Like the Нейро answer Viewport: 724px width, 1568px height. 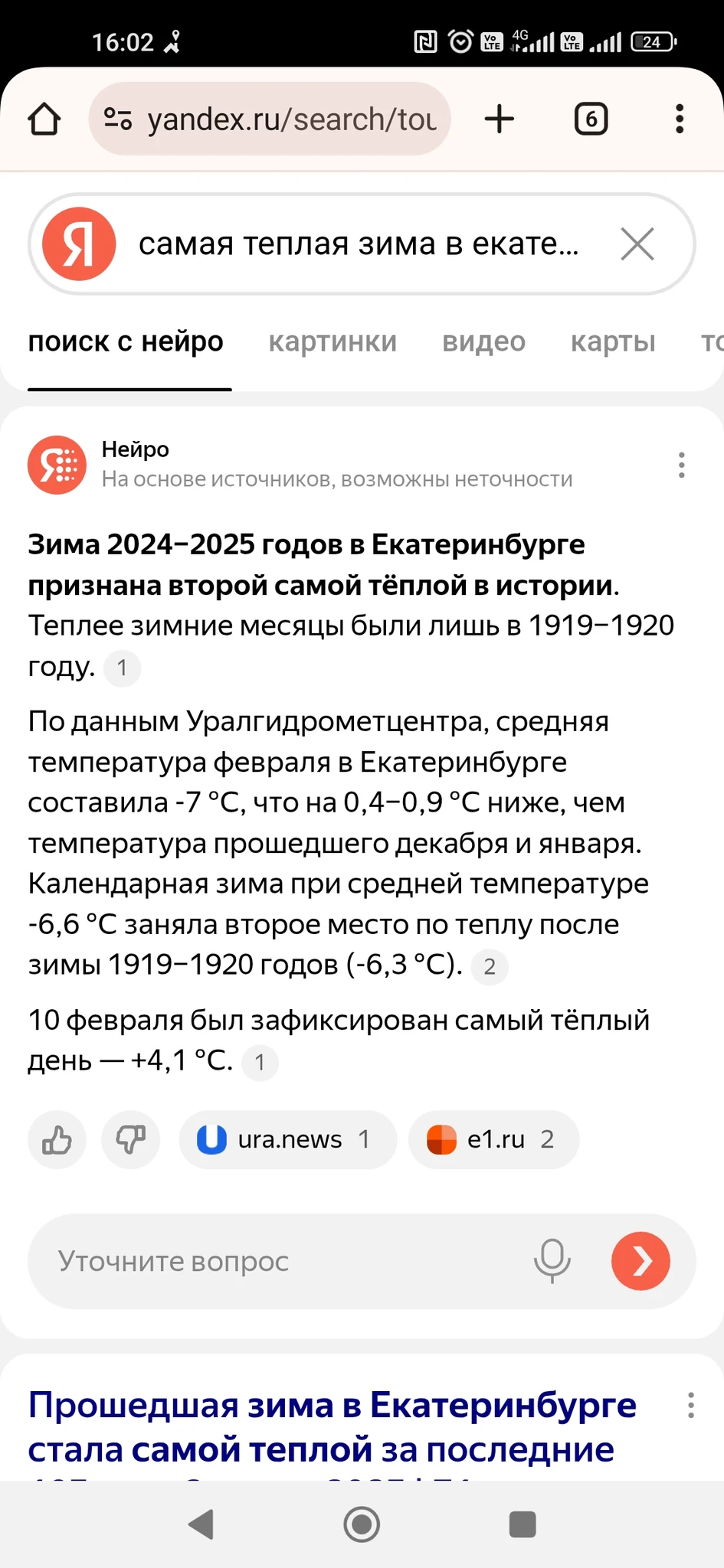pos(57,1140)
